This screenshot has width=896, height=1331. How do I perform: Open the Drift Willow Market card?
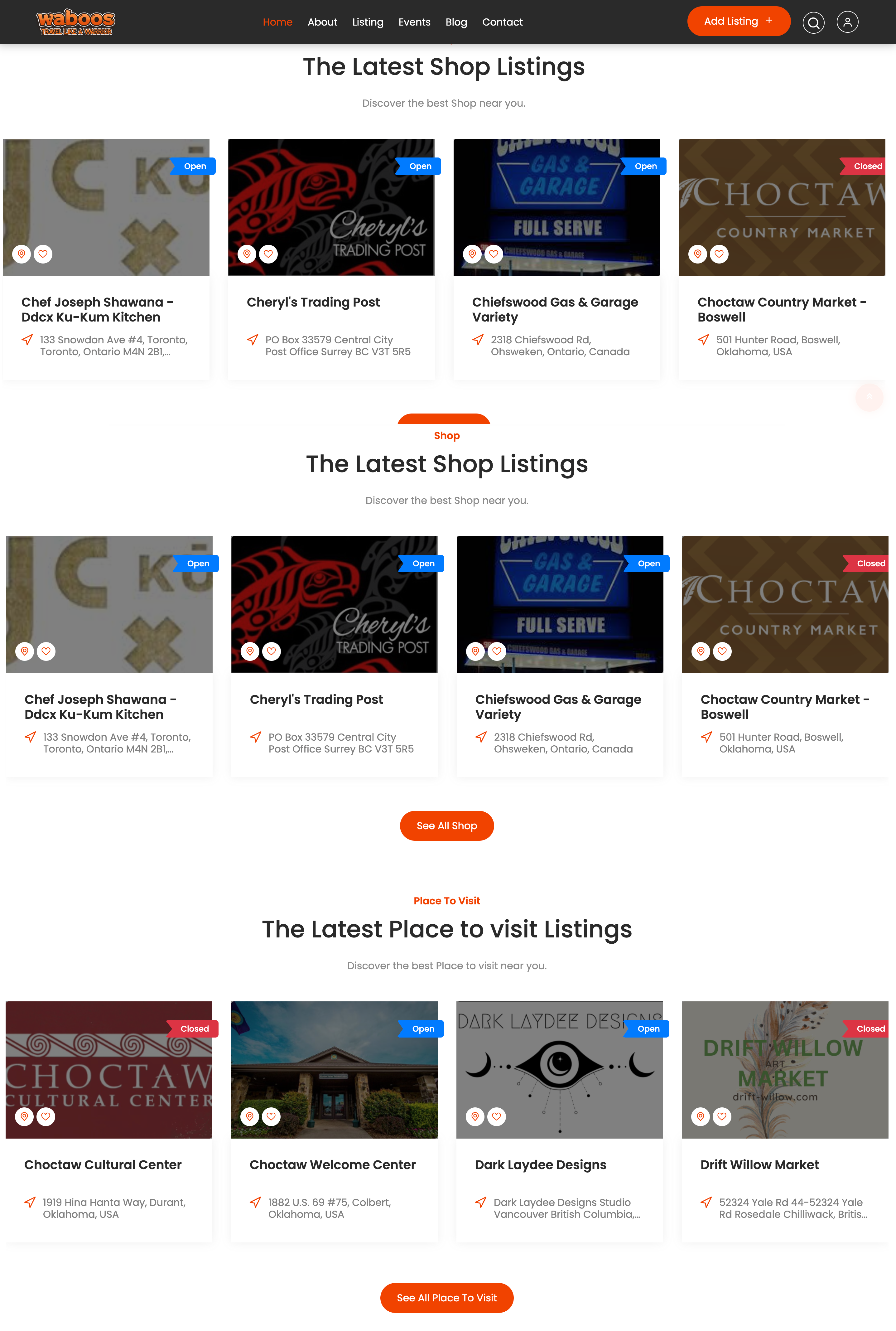(x=759, y=1164)
